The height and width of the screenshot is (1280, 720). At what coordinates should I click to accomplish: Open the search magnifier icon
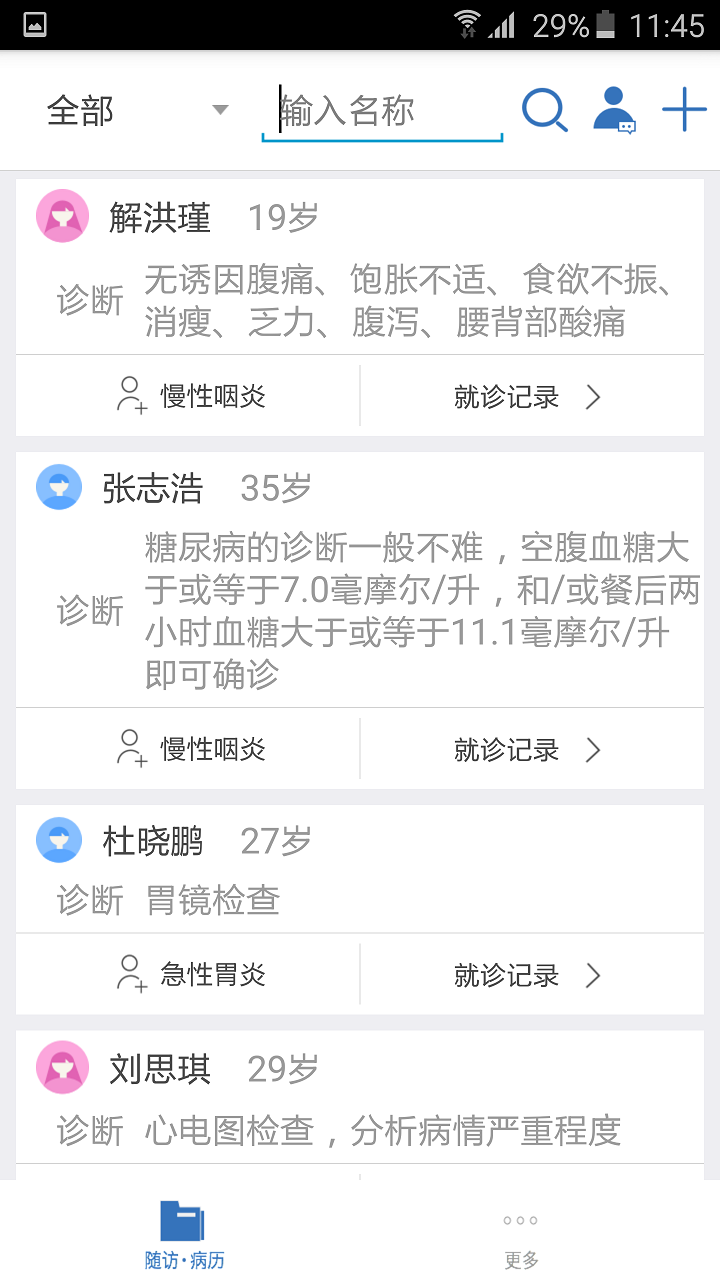[543, 110]
